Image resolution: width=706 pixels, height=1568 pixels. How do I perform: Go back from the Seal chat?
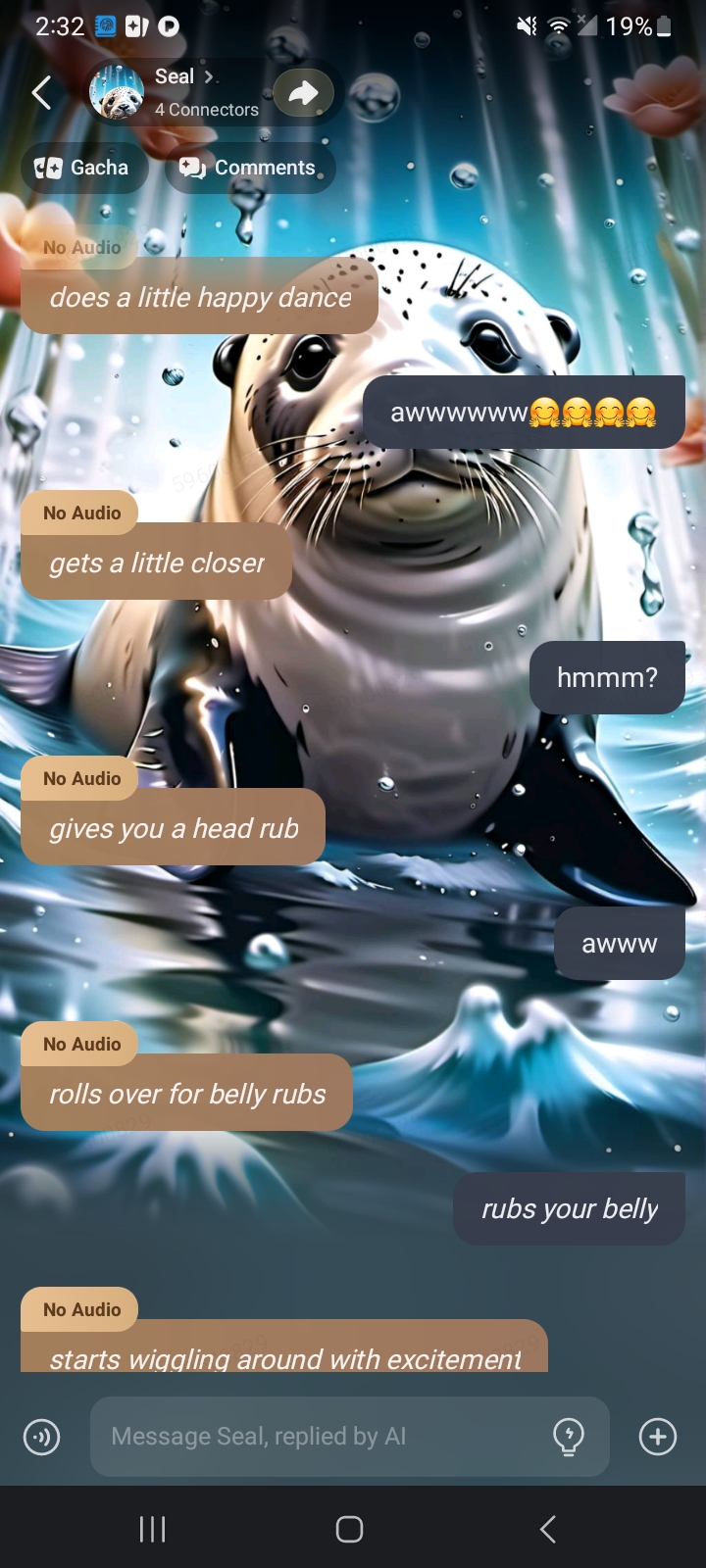(x=41, y=93)
